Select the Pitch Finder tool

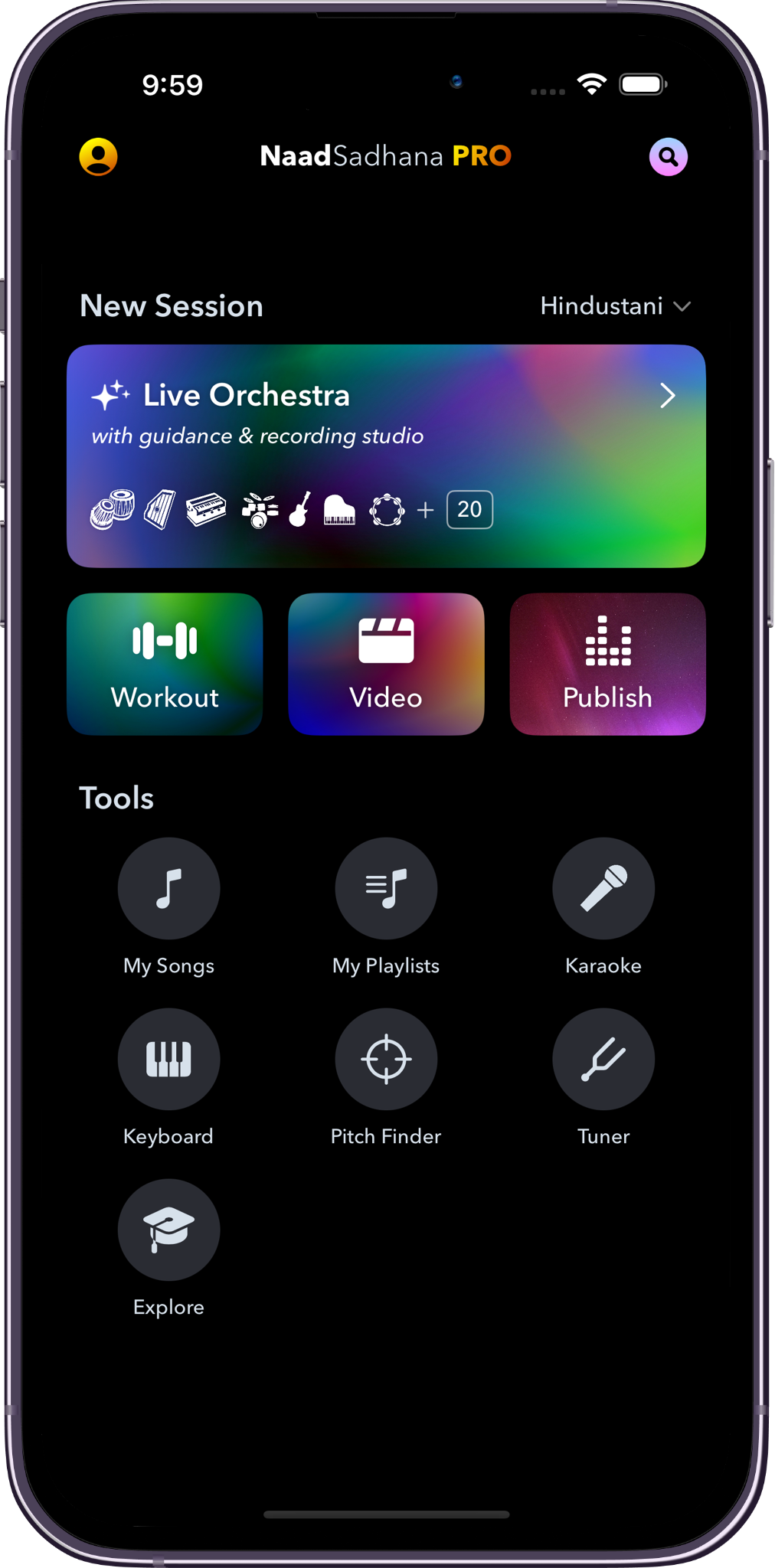386,1059
